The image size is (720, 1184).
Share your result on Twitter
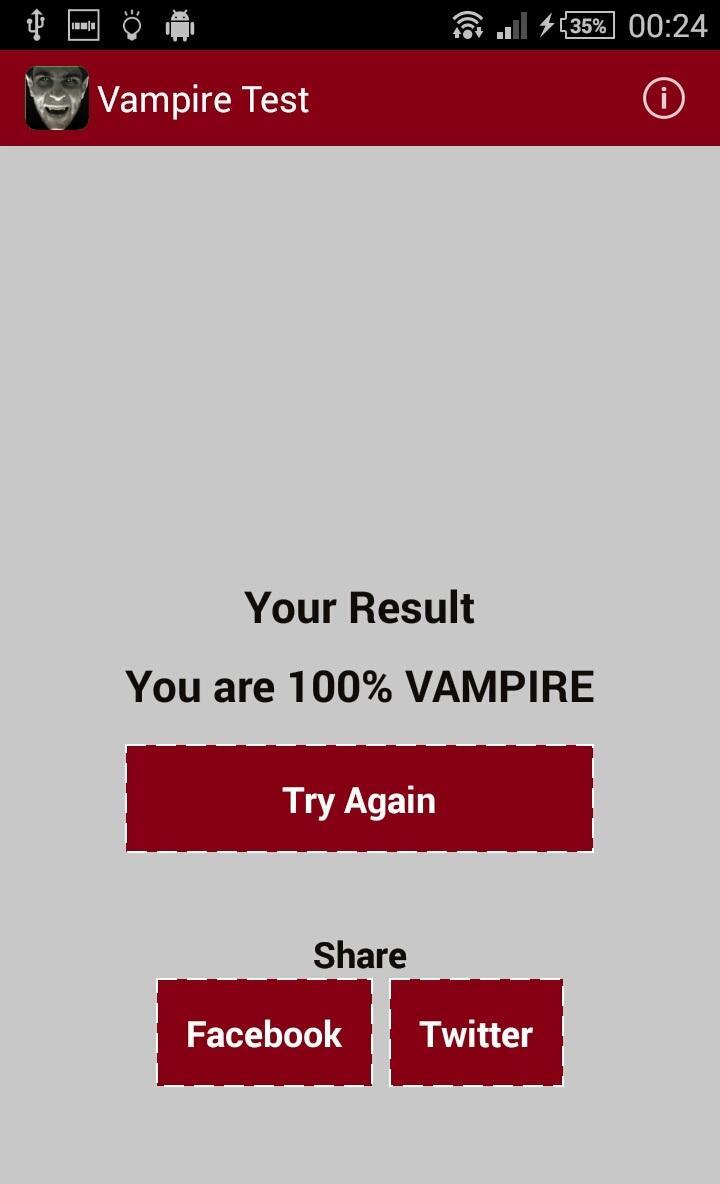(x=477, y=1033)
